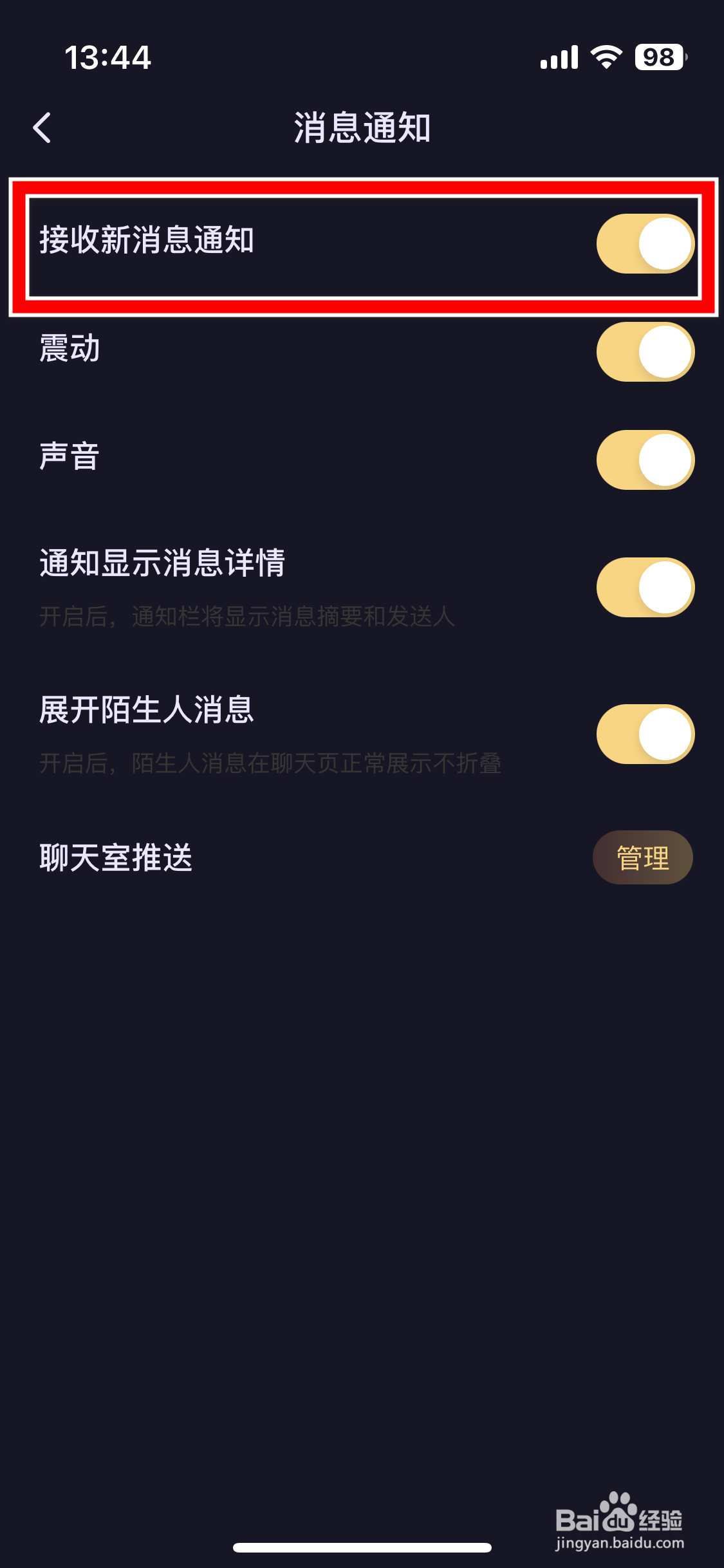The image size is (724, 1568).
Task: Toggle 通知显示消息详情 switch
Action: [x=645, y=588]
